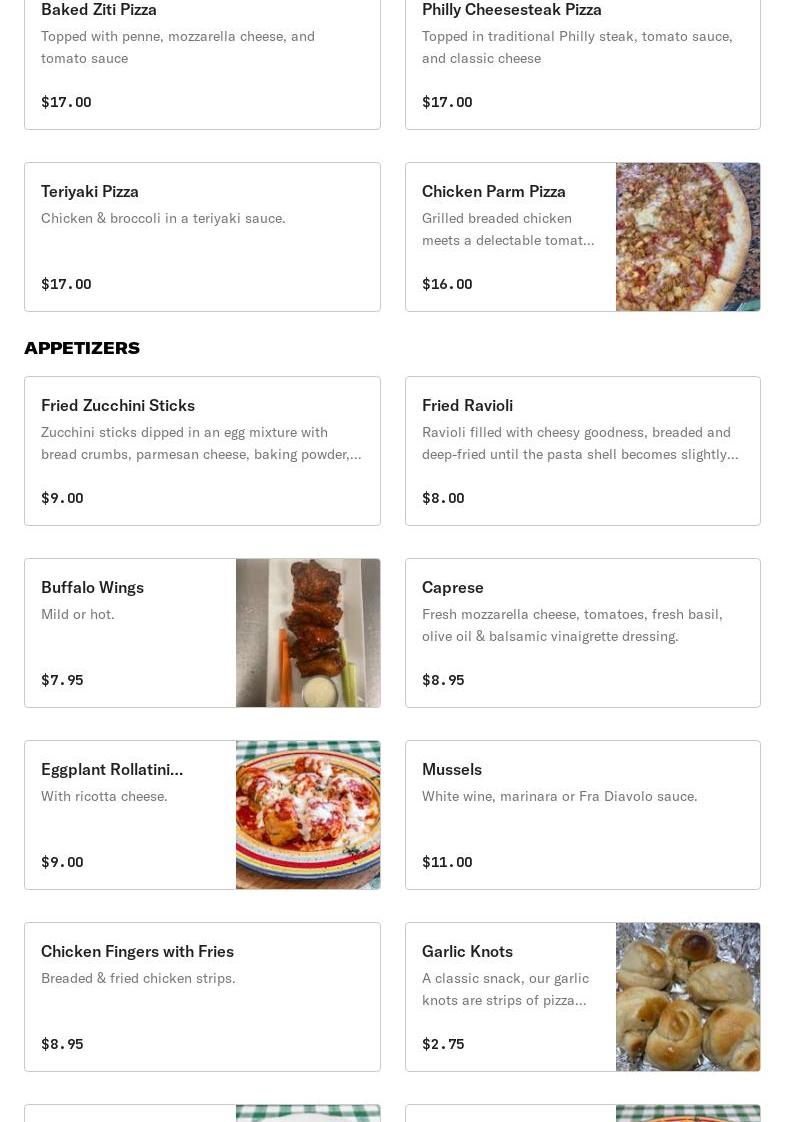785x1122 pixels.
Task: Open the Caprese appetizer details
Action: 582,633
